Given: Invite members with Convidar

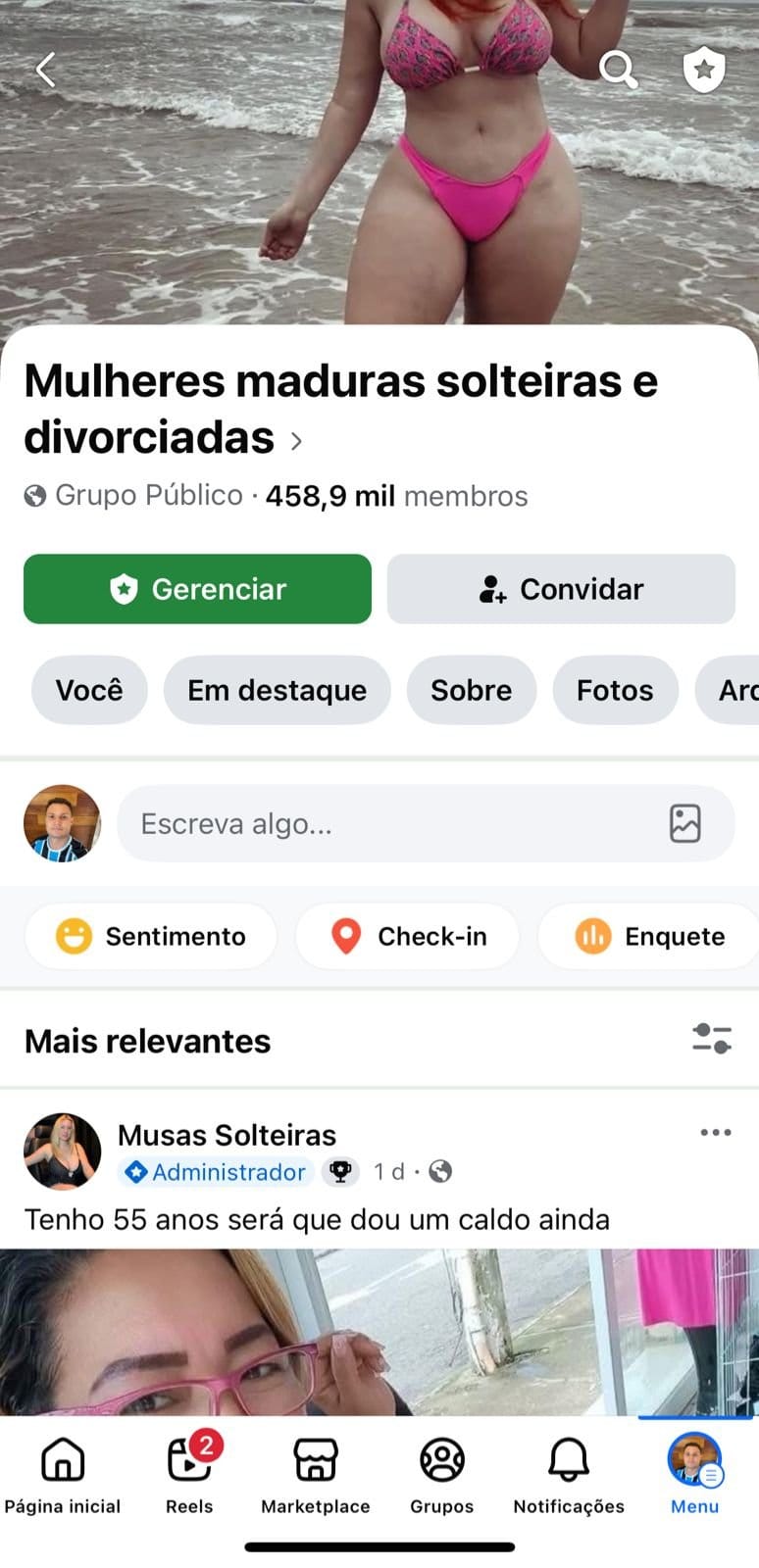Looking at the screenshot, I should [x=561, y=589].
